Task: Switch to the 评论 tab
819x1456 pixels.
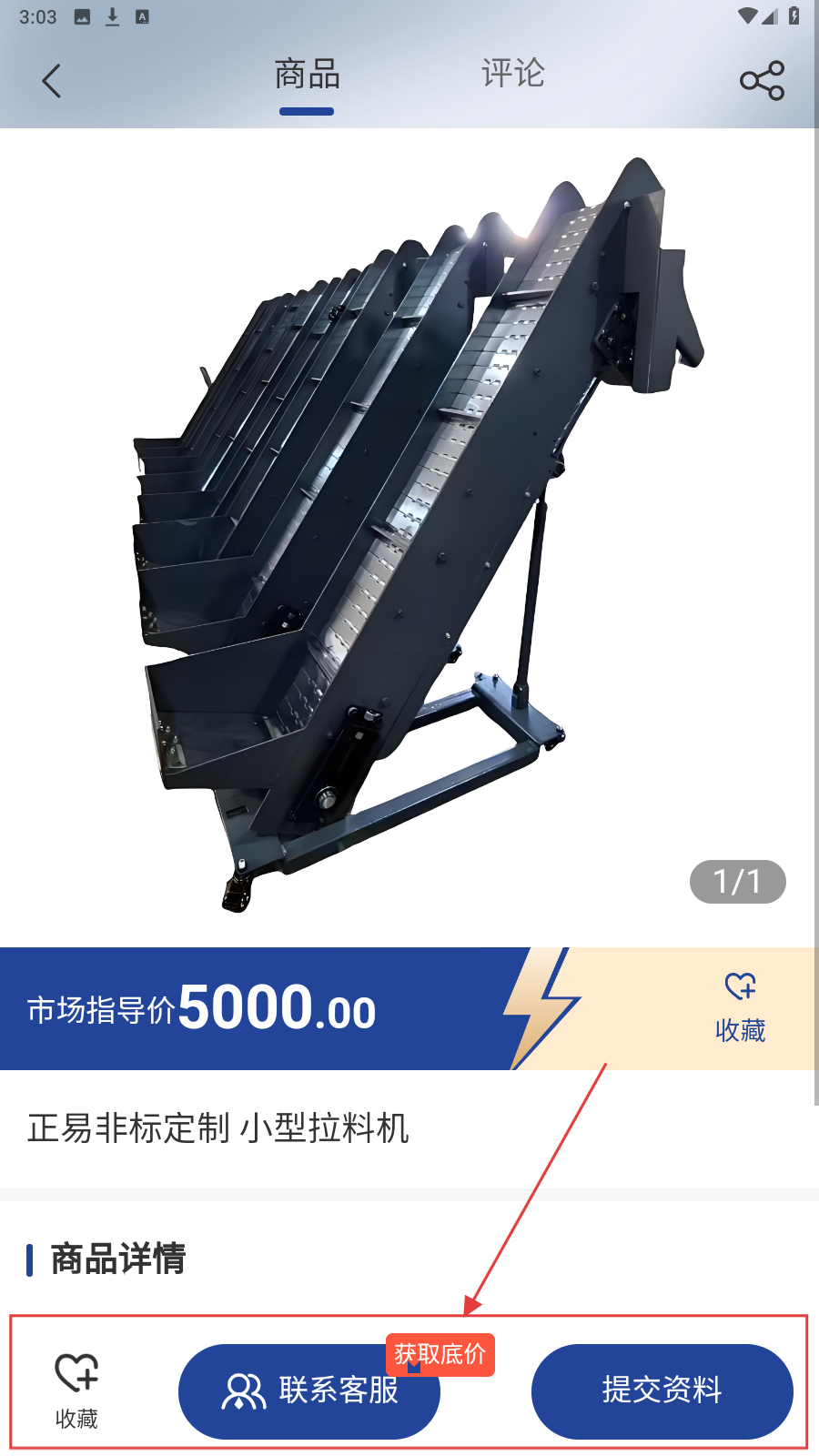Action: [x=512, y=75]
